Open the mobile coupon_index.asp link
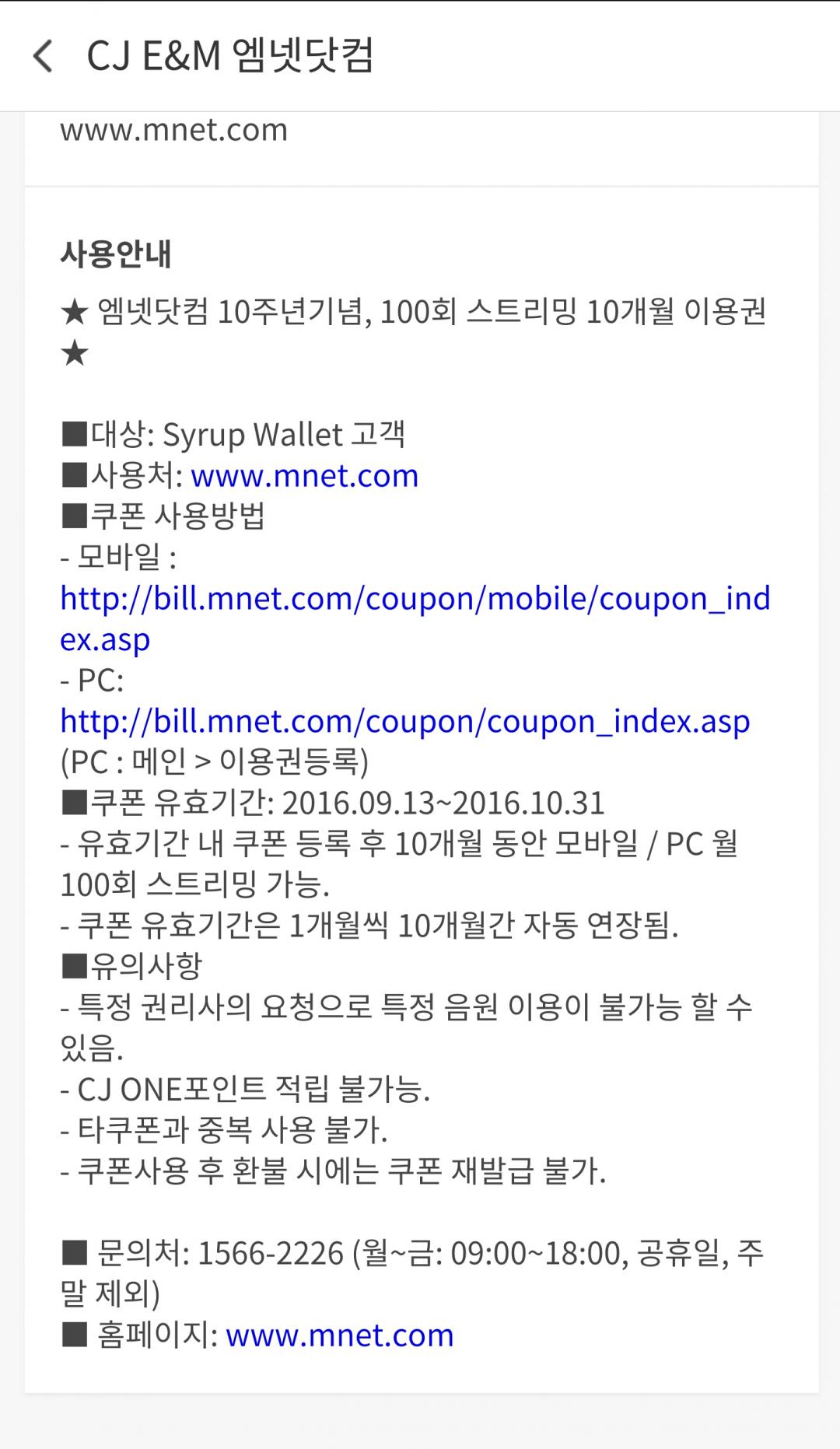The height and width of the screenshot is (1449, 840). 415,599
